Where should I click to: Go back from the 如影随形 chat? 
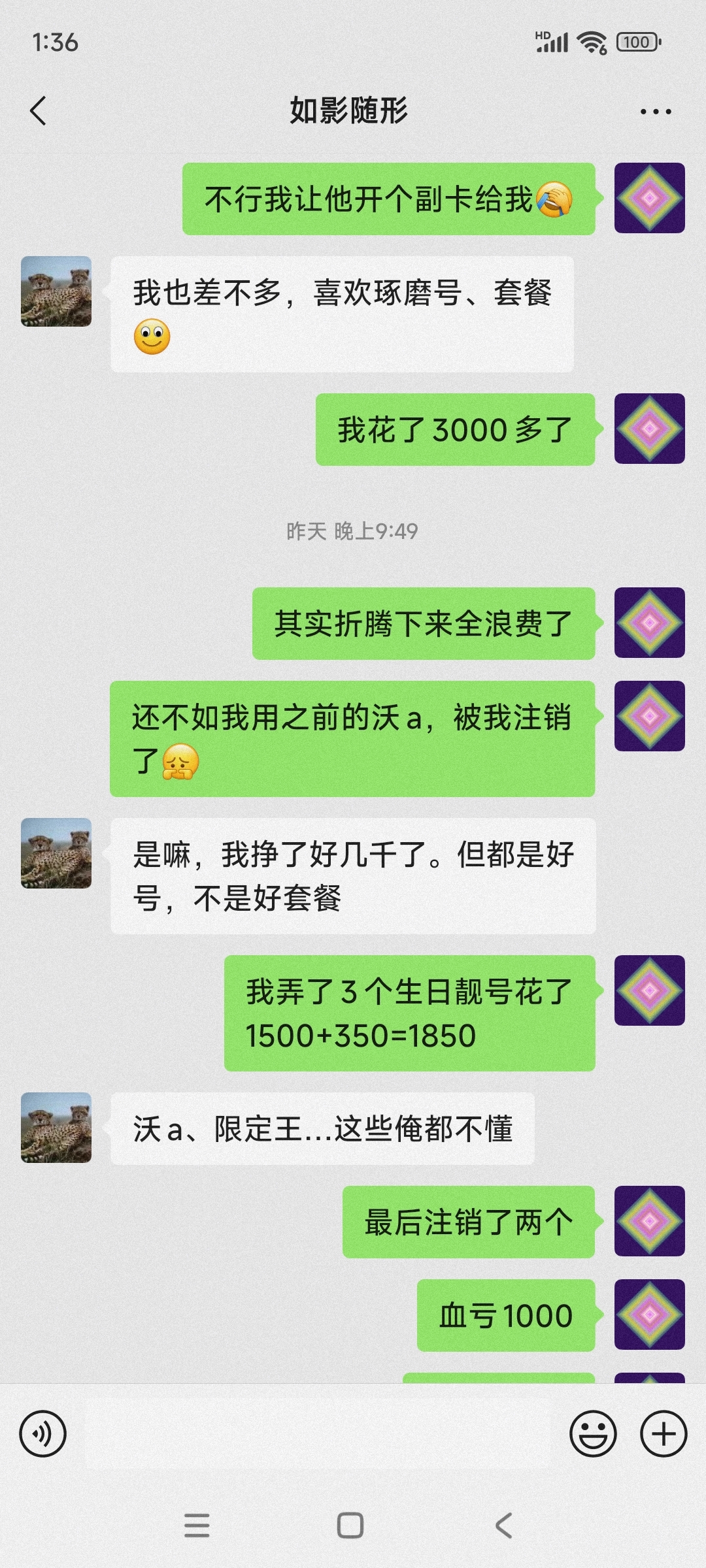[x=38, y=110]
